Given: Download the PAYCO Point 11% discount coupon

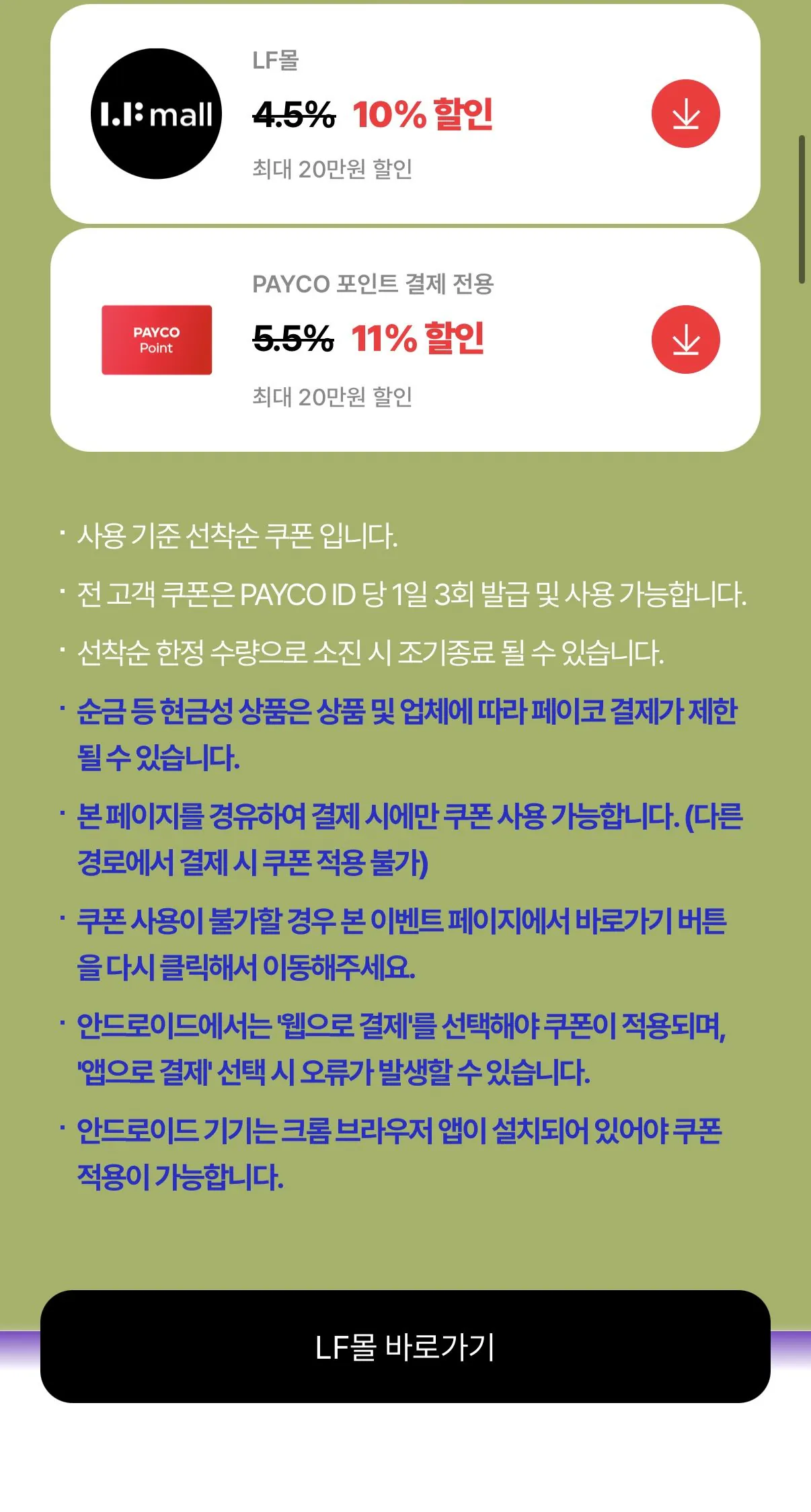Looking at the screenshot, I should (x=685, y=340).
